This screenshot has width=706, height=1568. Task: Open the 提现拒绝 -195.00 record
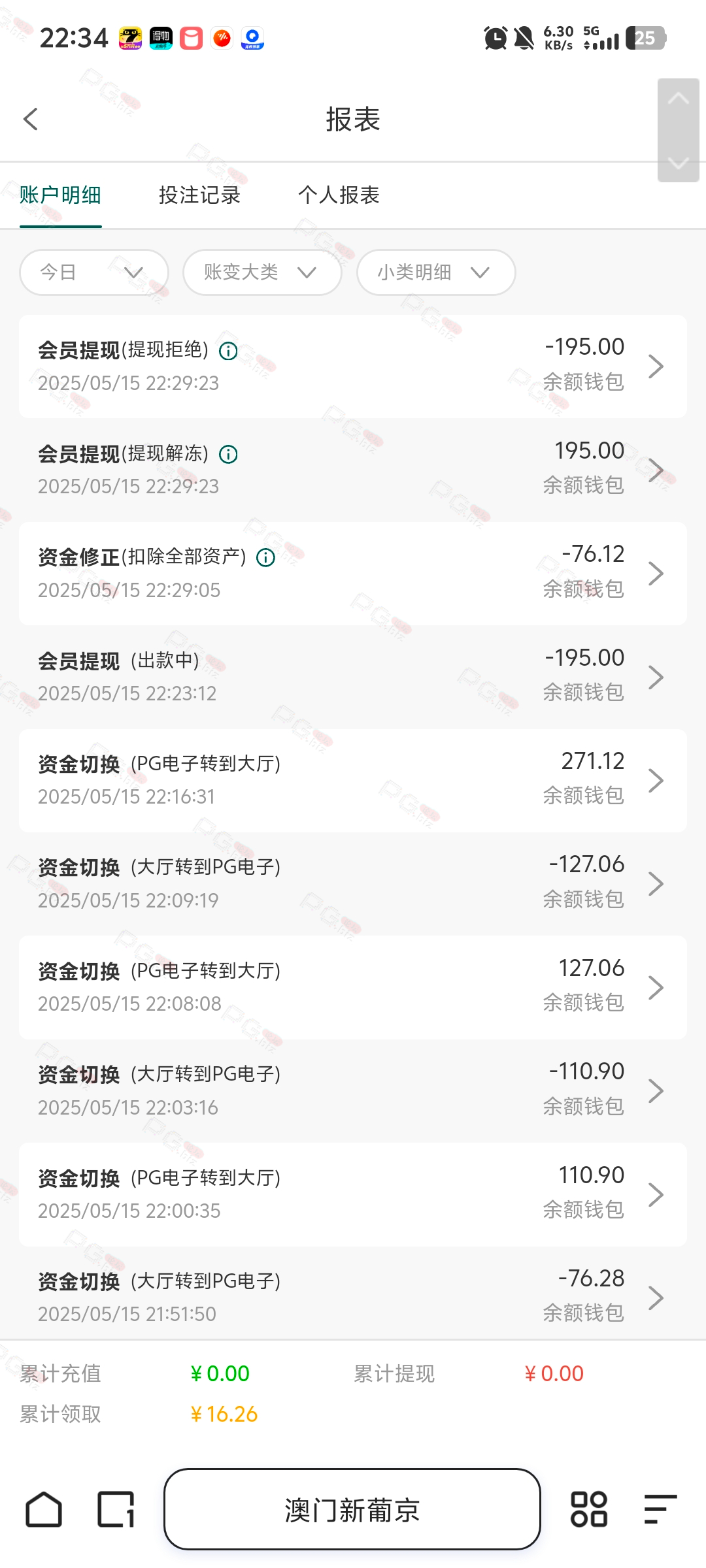point(353,367)
